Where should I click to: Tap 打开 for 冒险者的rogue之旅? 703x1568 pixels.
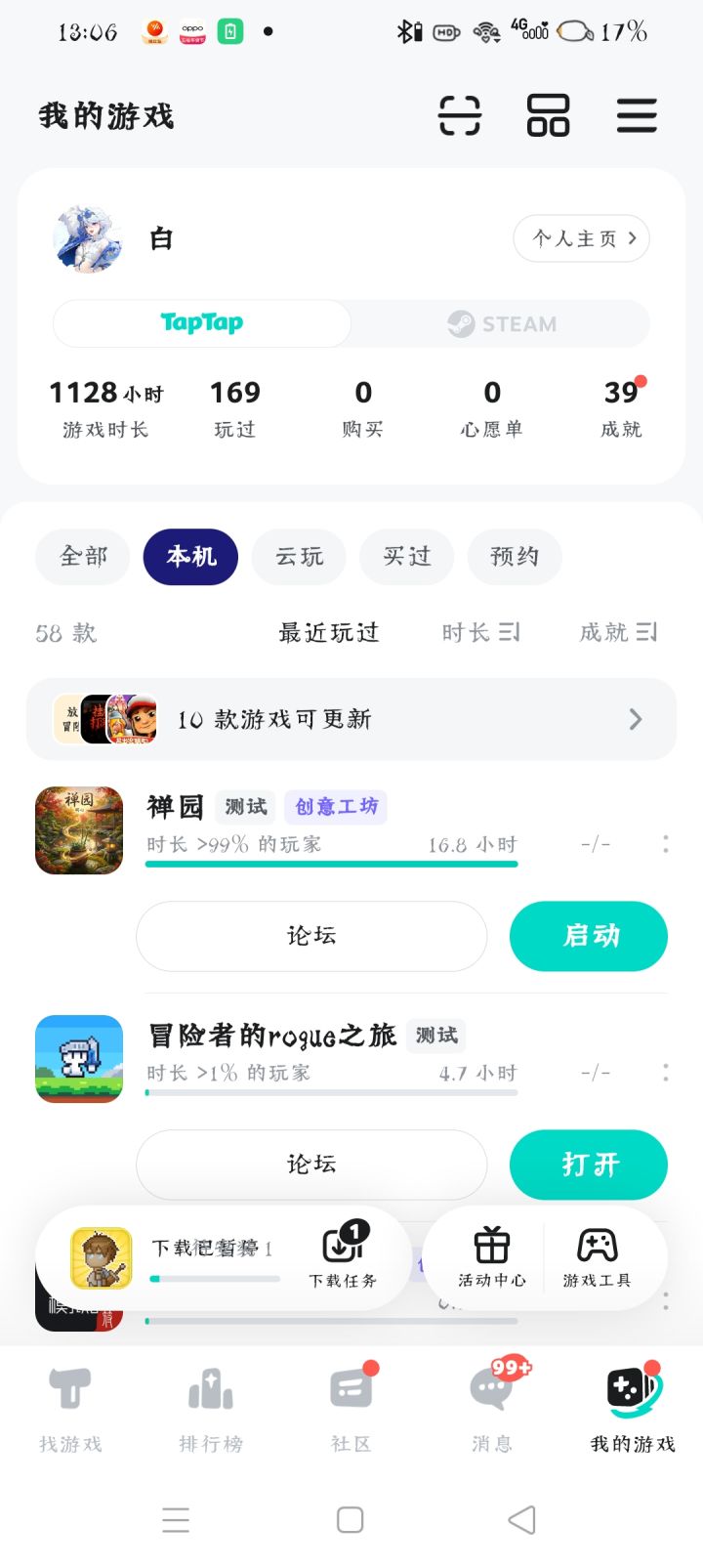point(589,1165)
